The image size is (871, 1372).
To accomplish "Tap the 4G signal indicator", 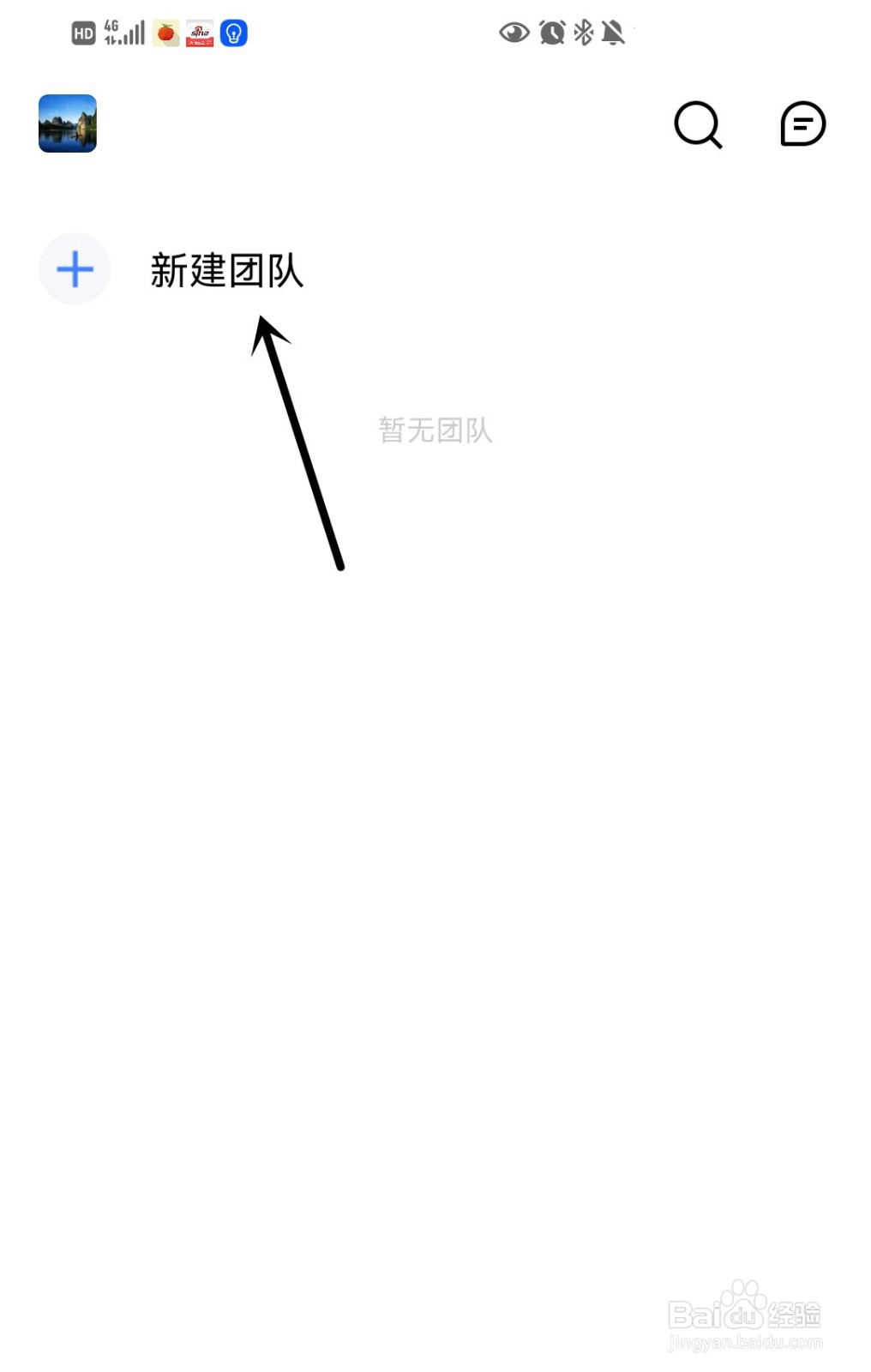I will coord(118,33).
